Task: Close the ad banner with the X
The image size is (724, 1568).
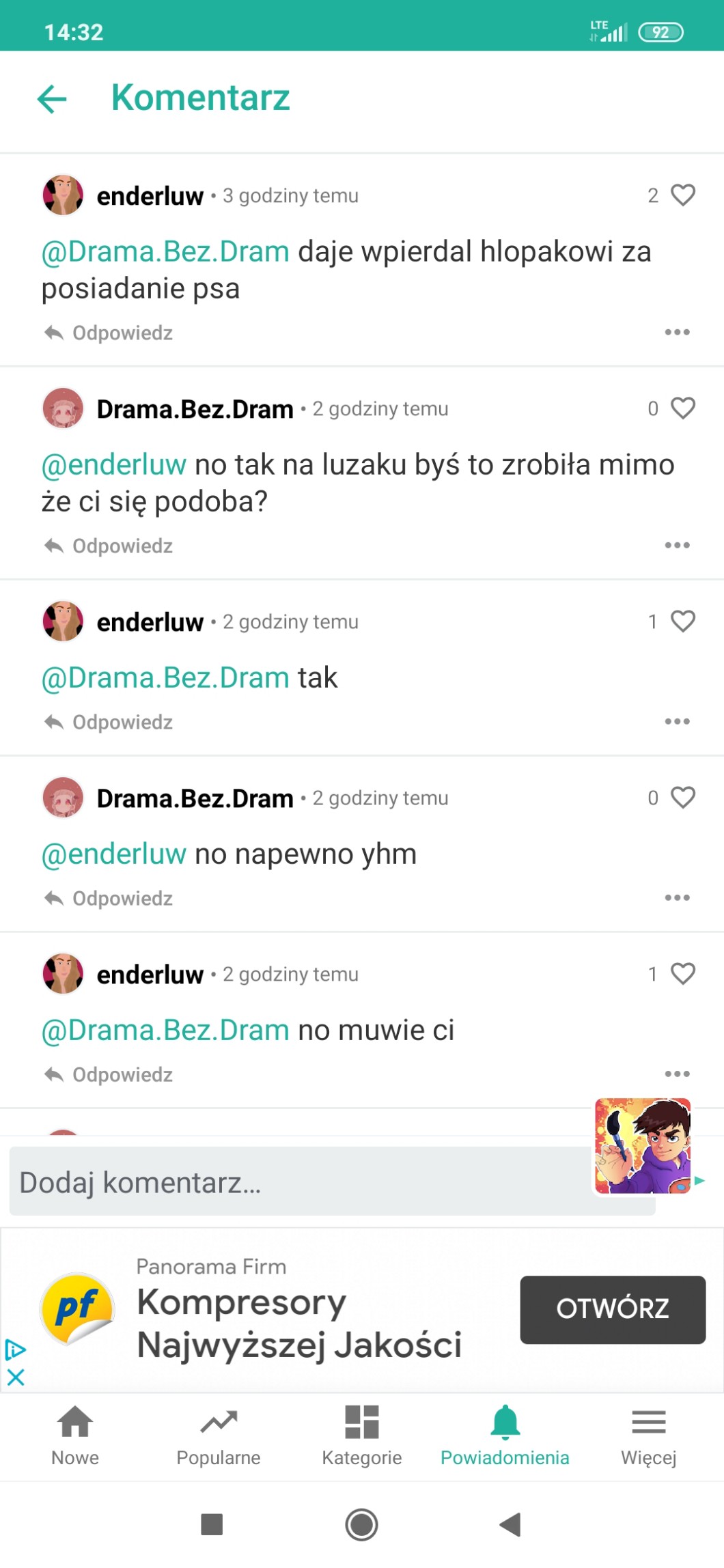Action: [x=16, y=1377]
